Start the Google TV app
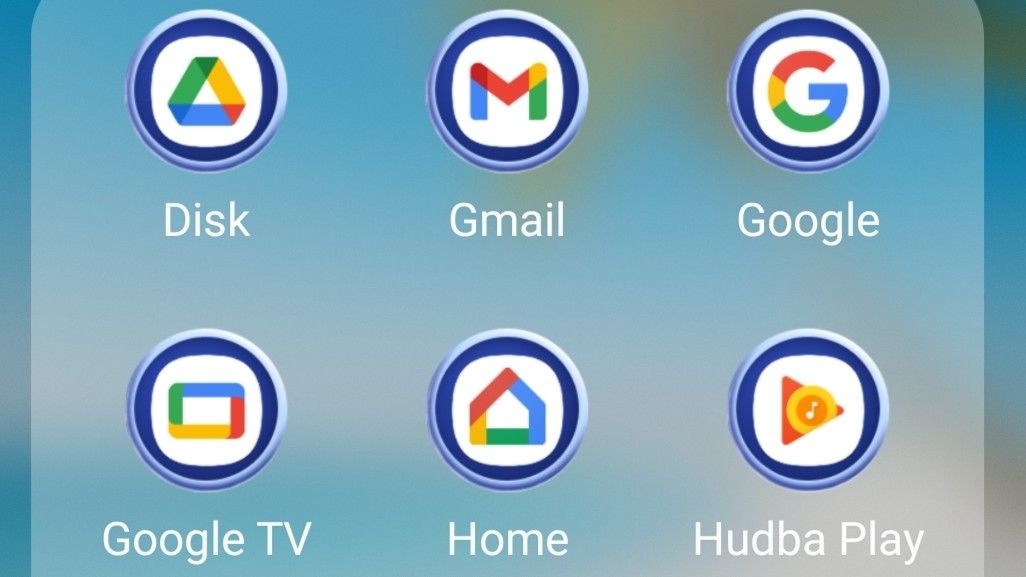 click(206, 410)
